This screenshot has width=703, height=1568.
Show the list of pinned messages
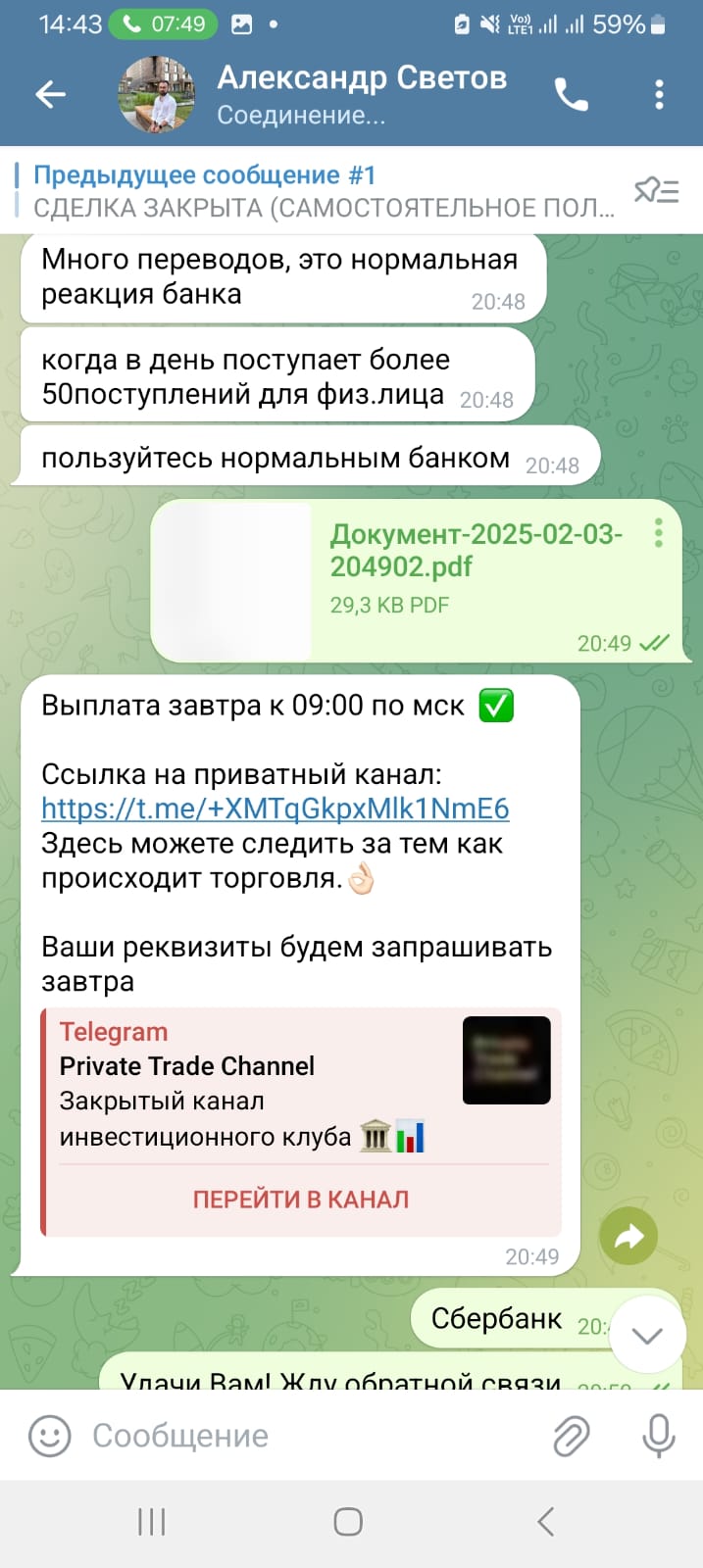656,190
